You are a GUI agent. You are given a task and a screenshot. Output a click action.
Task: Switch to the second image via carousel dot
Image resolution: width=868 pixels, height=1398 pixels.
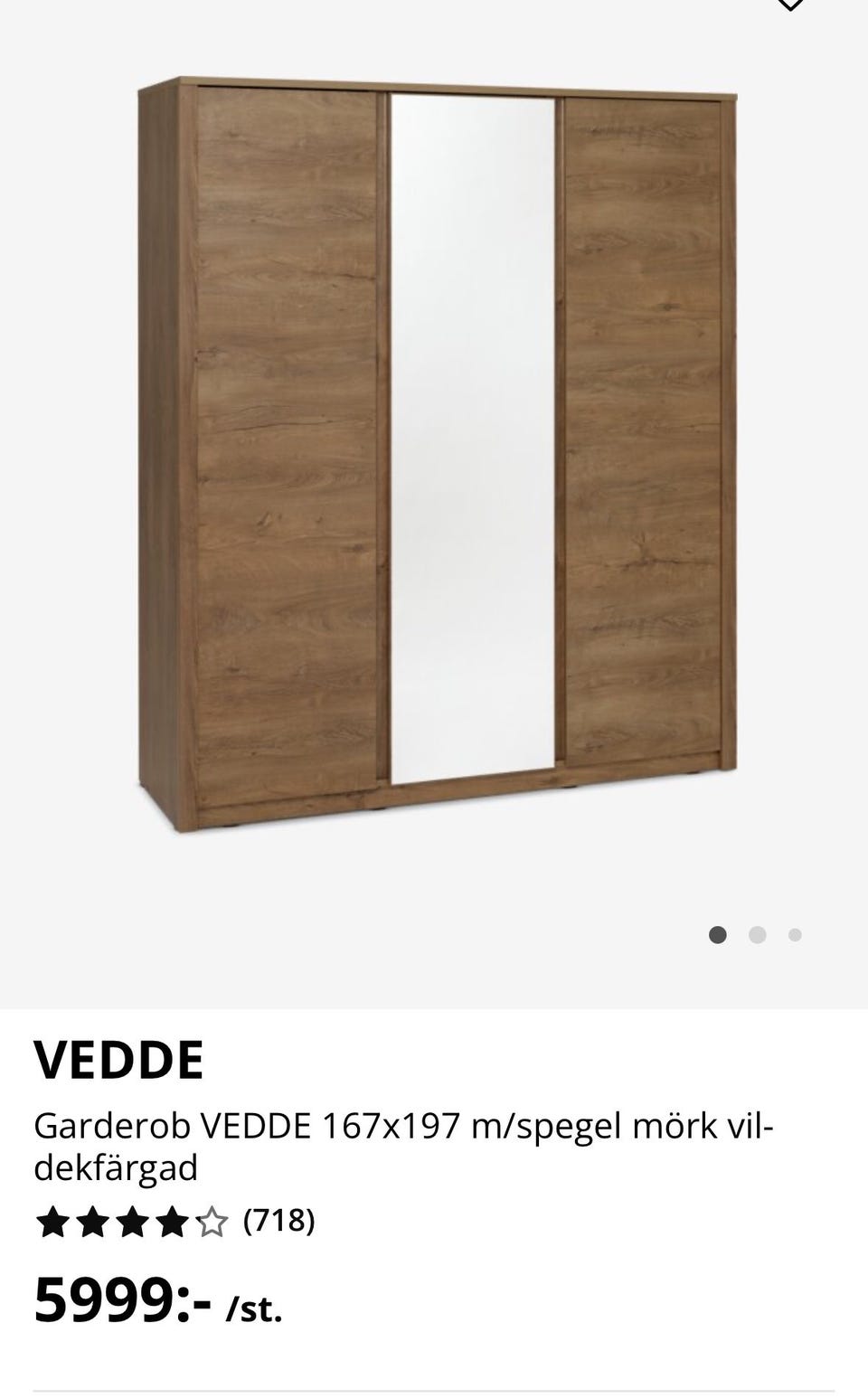(x=757, y=936)
